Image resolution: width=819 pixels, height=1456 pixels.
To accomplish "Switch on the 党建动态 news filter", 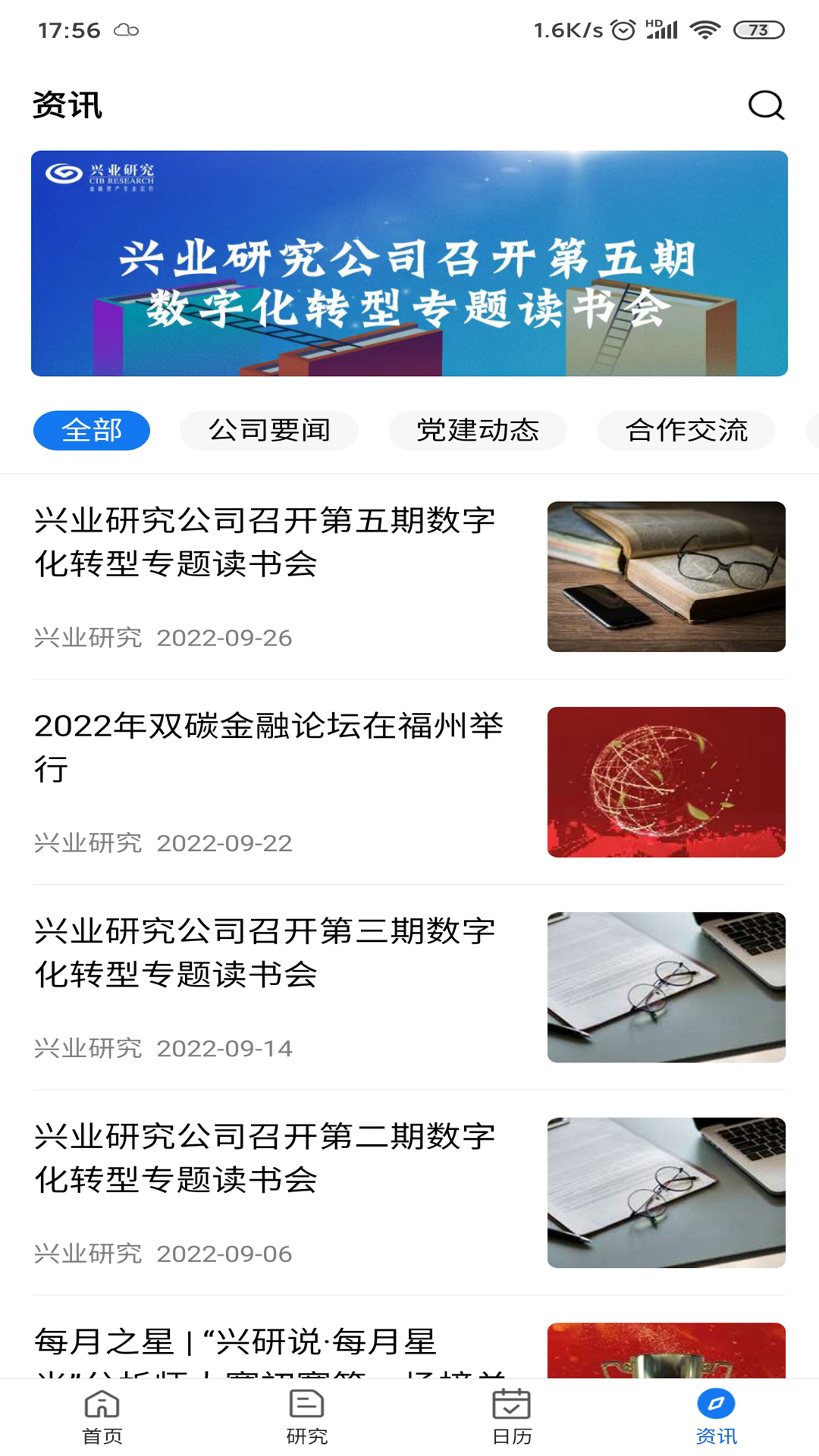I will [x=479, y=430].
